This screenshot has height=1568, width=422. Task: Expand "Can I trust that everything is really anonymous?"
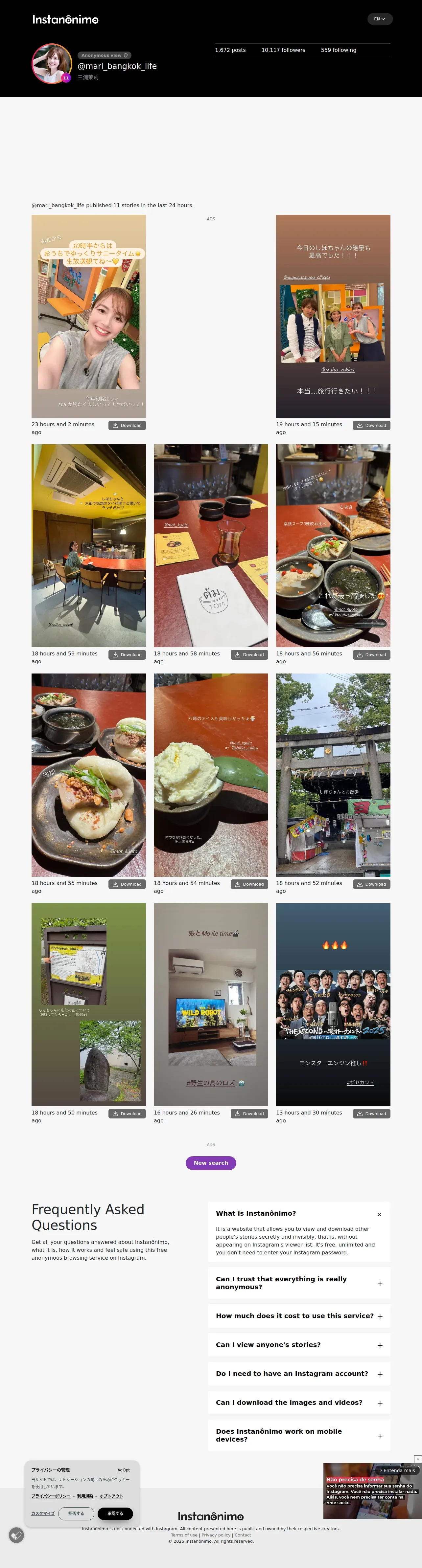[379, 1284]
